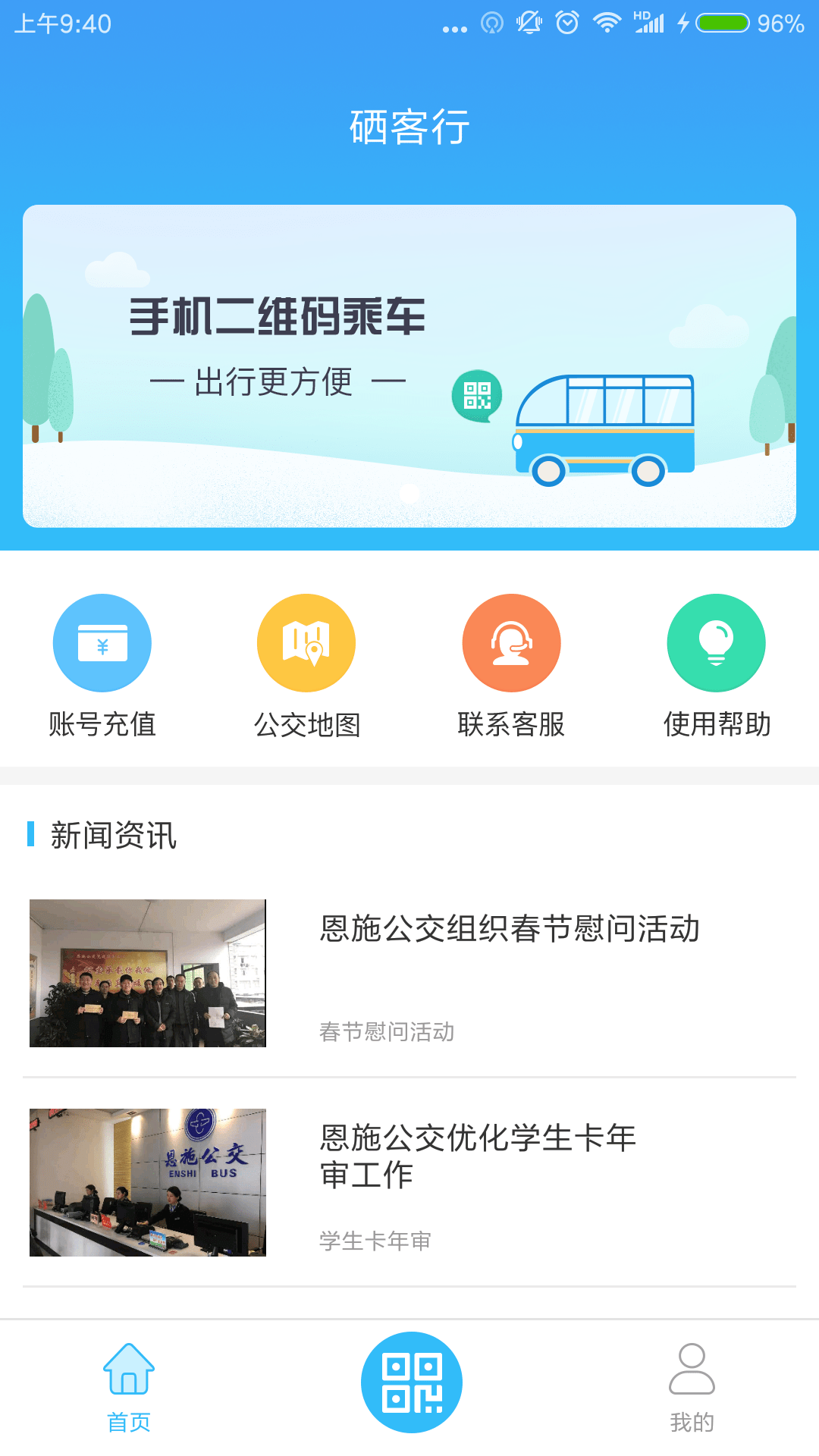
Task: Open the 使用帮助 usage help icon
Action: [x=716, y=642]
